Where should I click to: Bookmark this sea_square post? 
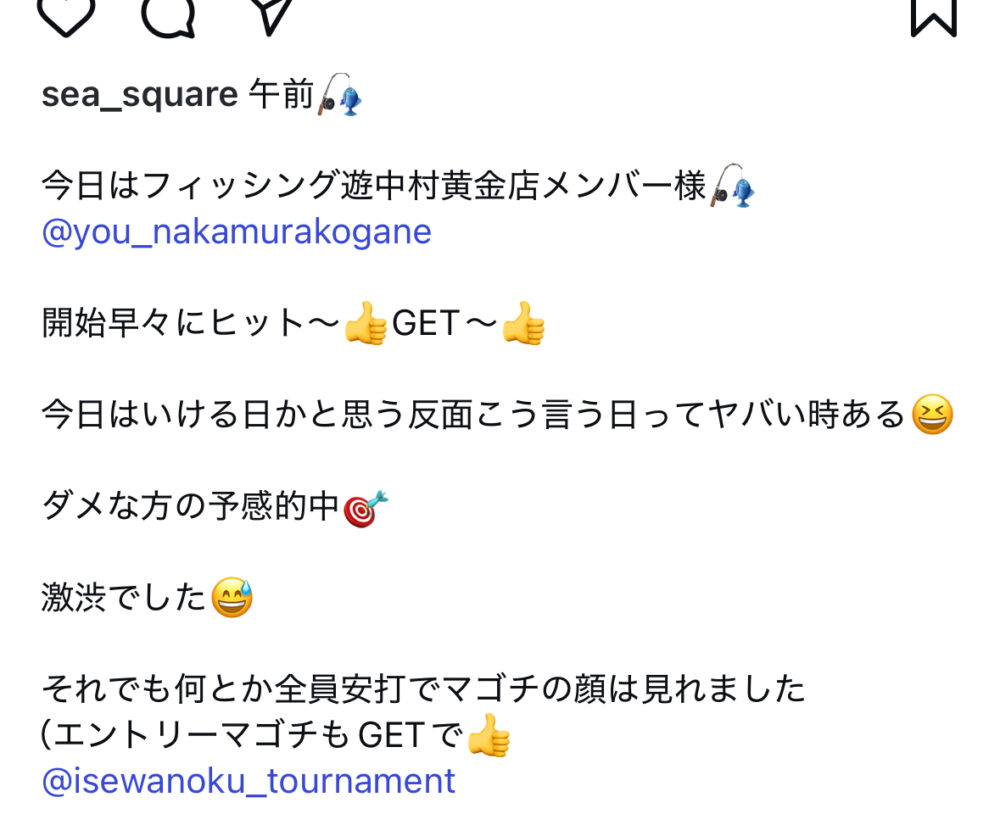click(x=933, y=14)
